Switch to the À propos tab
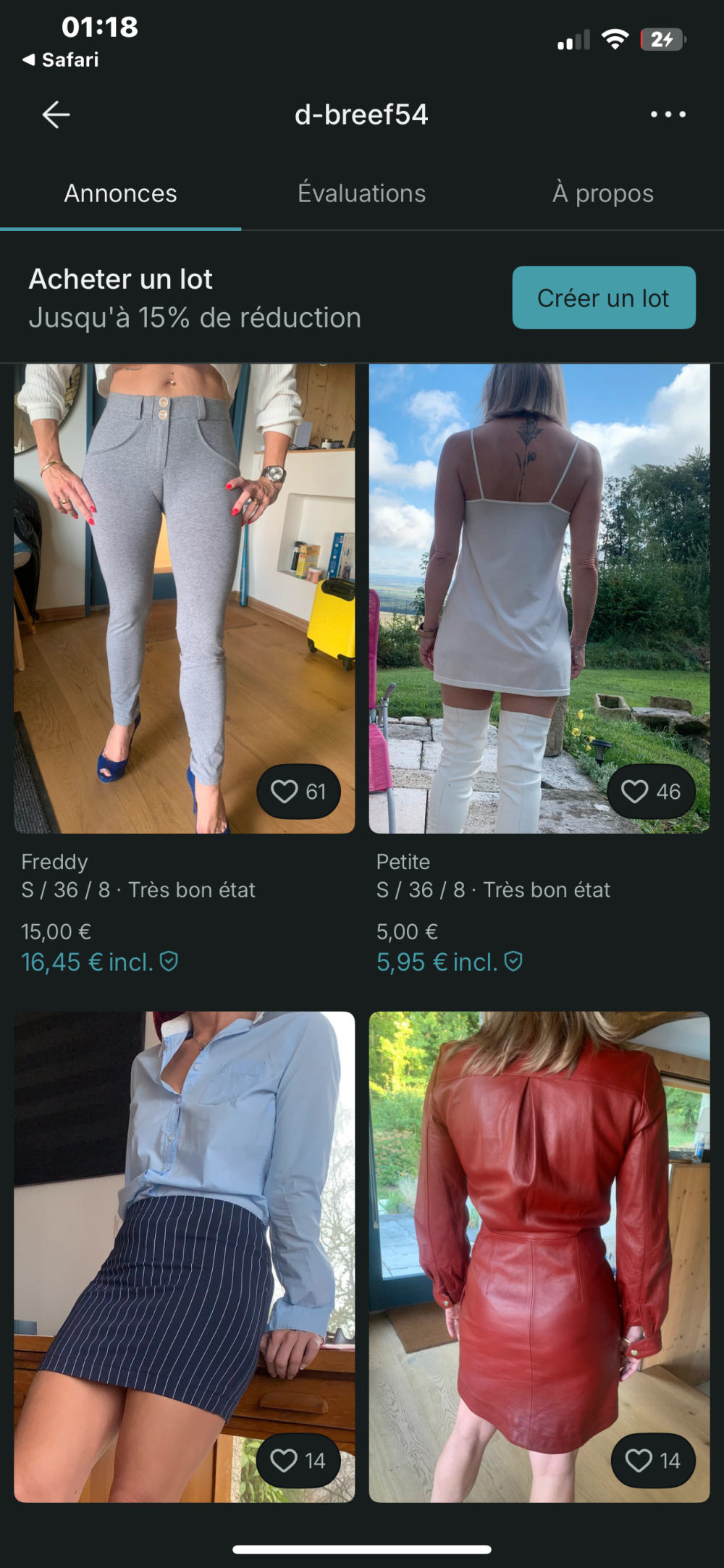Image resolution: width=724 pixels, height=1568 pixels. tap(602, 193)
